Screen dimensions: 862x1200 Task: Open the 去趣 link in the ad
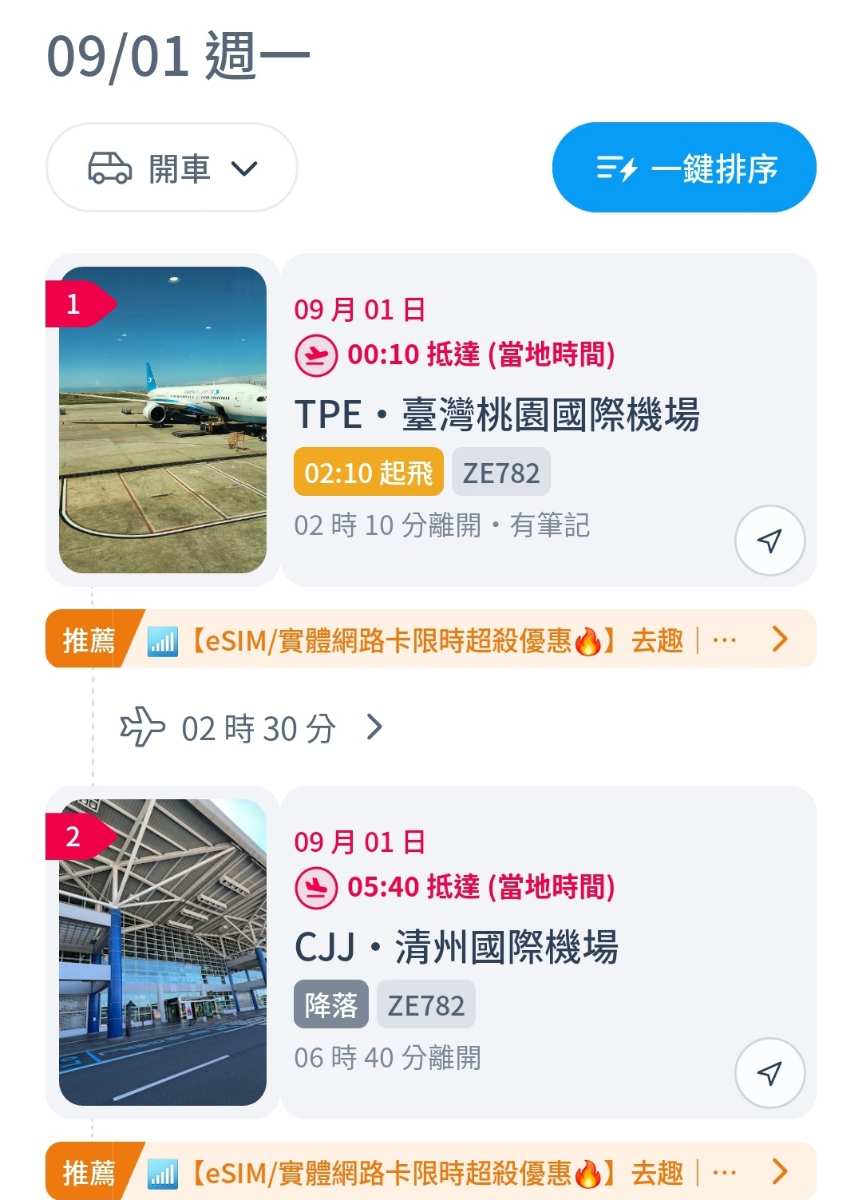(660, 637)
